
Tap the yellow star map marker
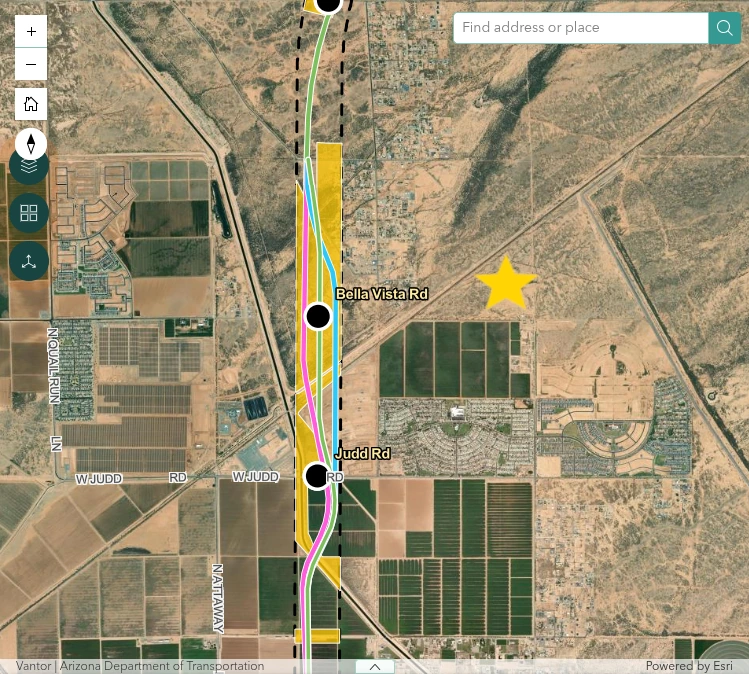(x=506, y=284)
